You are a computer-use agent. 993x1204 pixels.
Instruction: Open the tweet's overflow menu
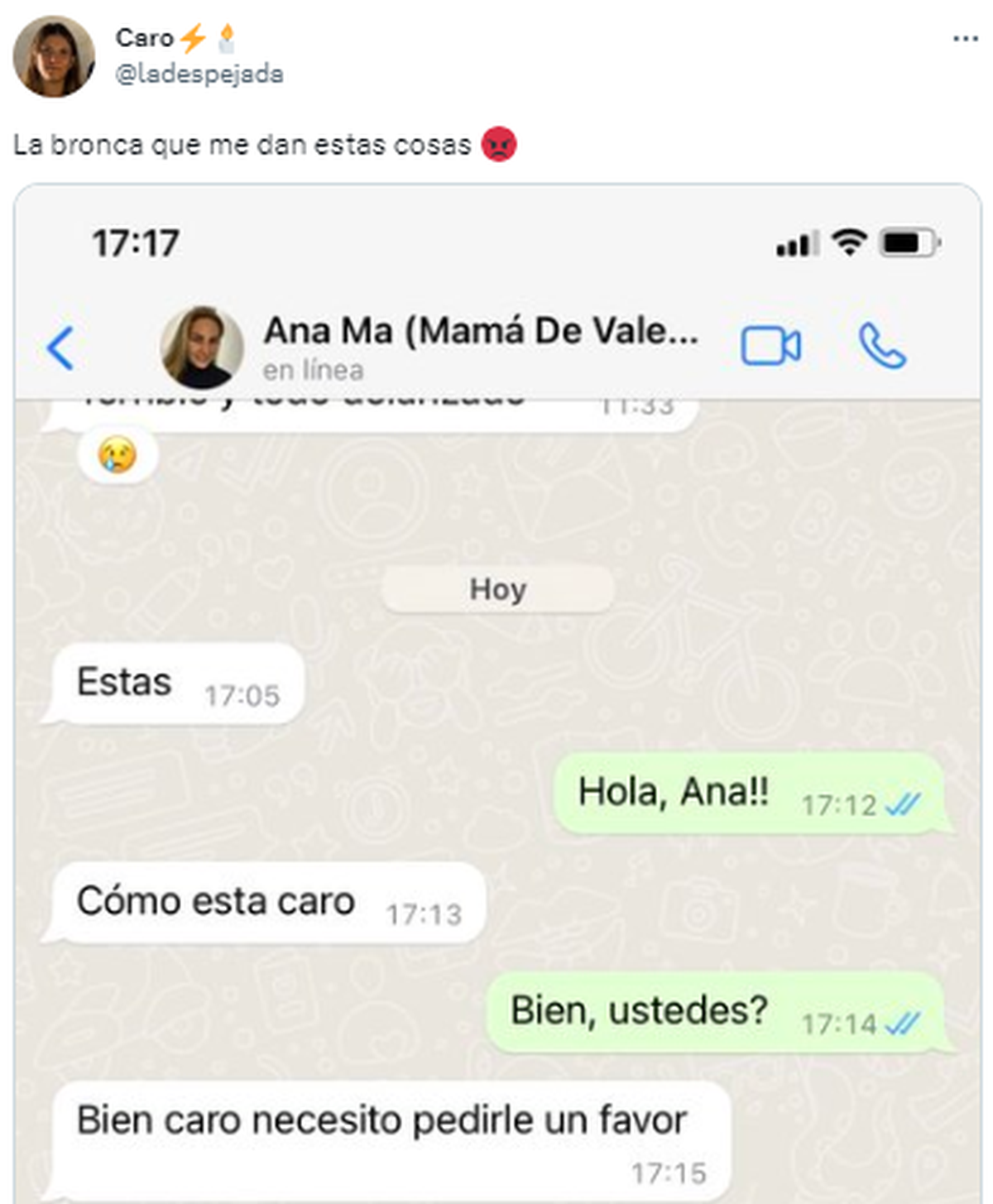tap(965, 39)
